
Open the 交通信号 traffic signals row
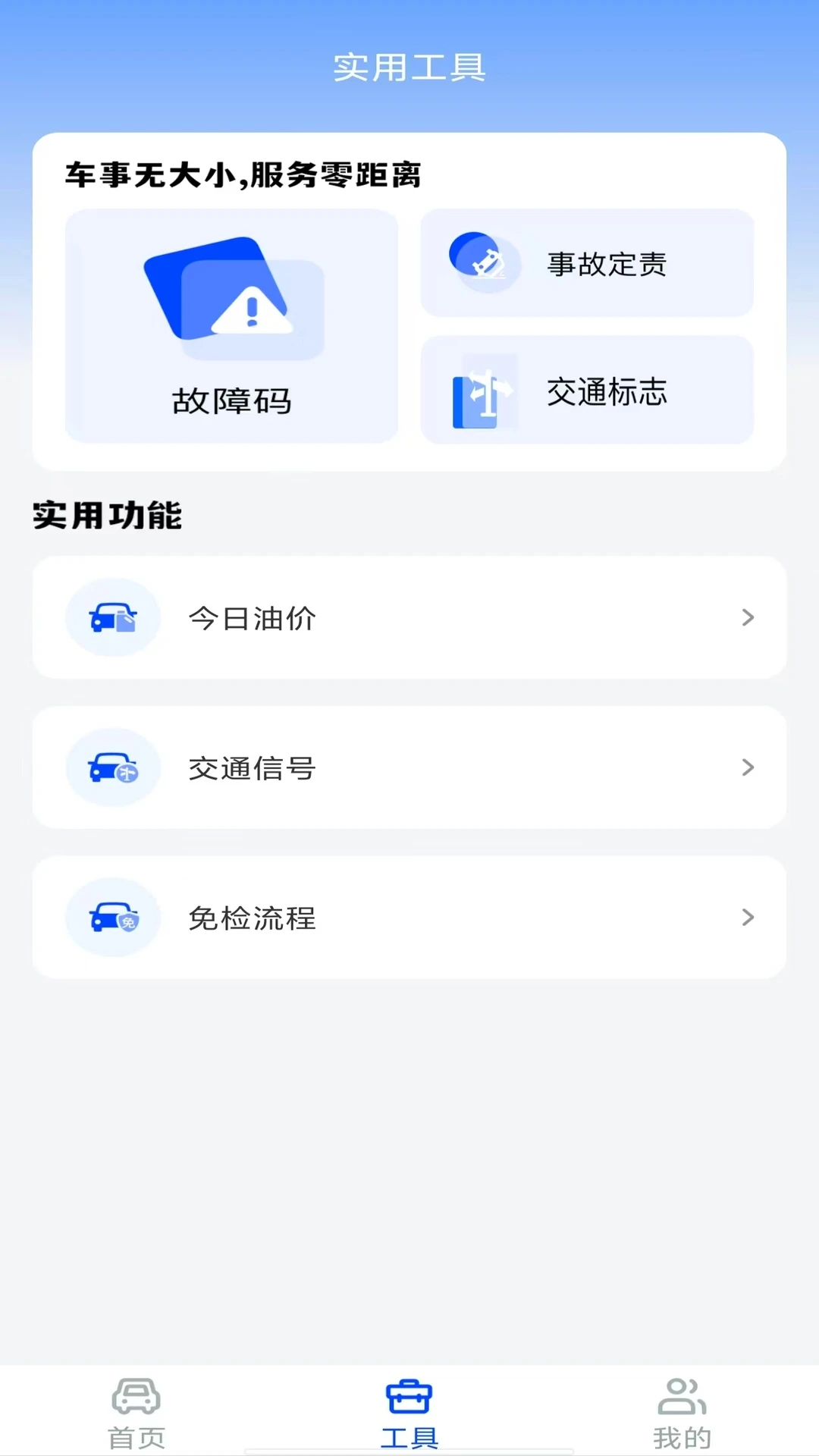coord(409,767)
